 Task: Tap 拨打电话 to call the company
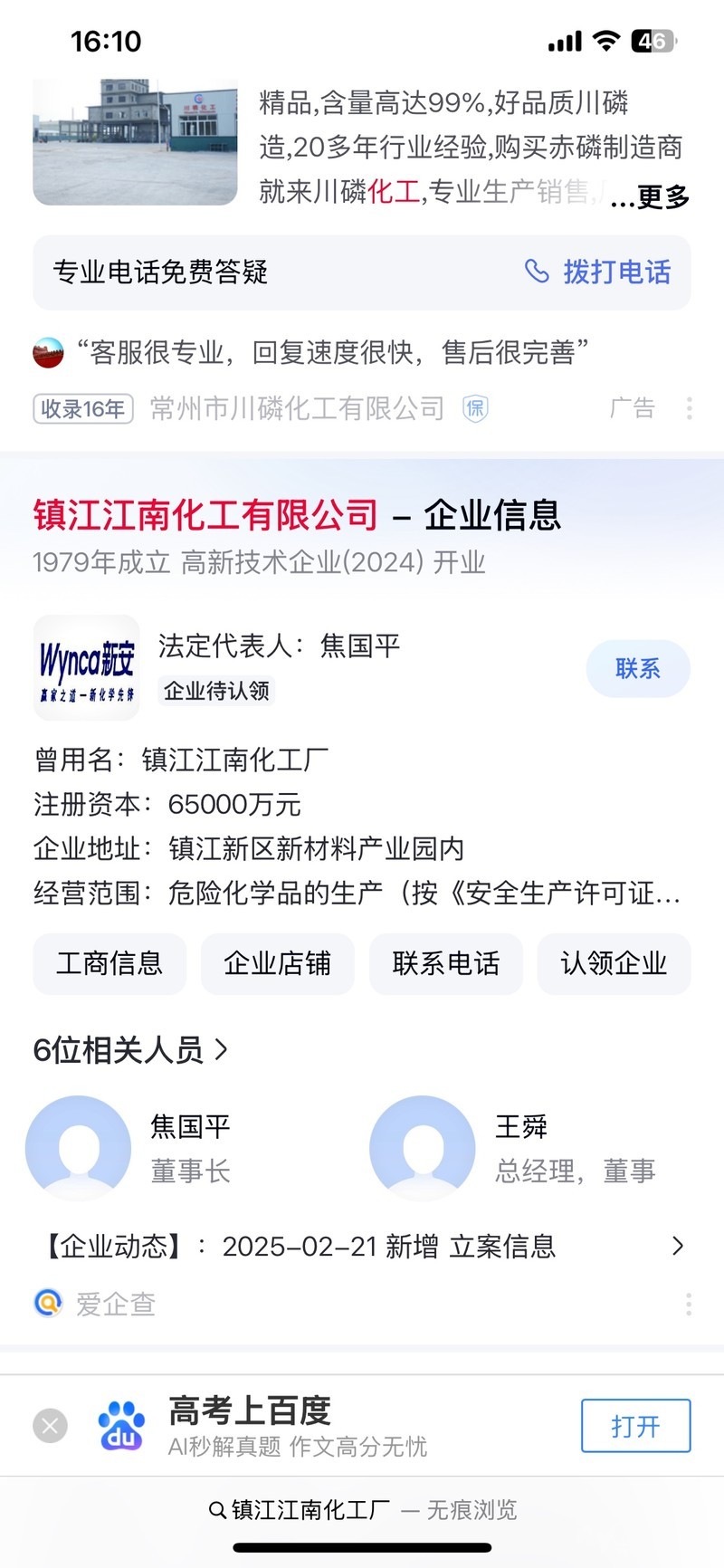click(598, 272)
